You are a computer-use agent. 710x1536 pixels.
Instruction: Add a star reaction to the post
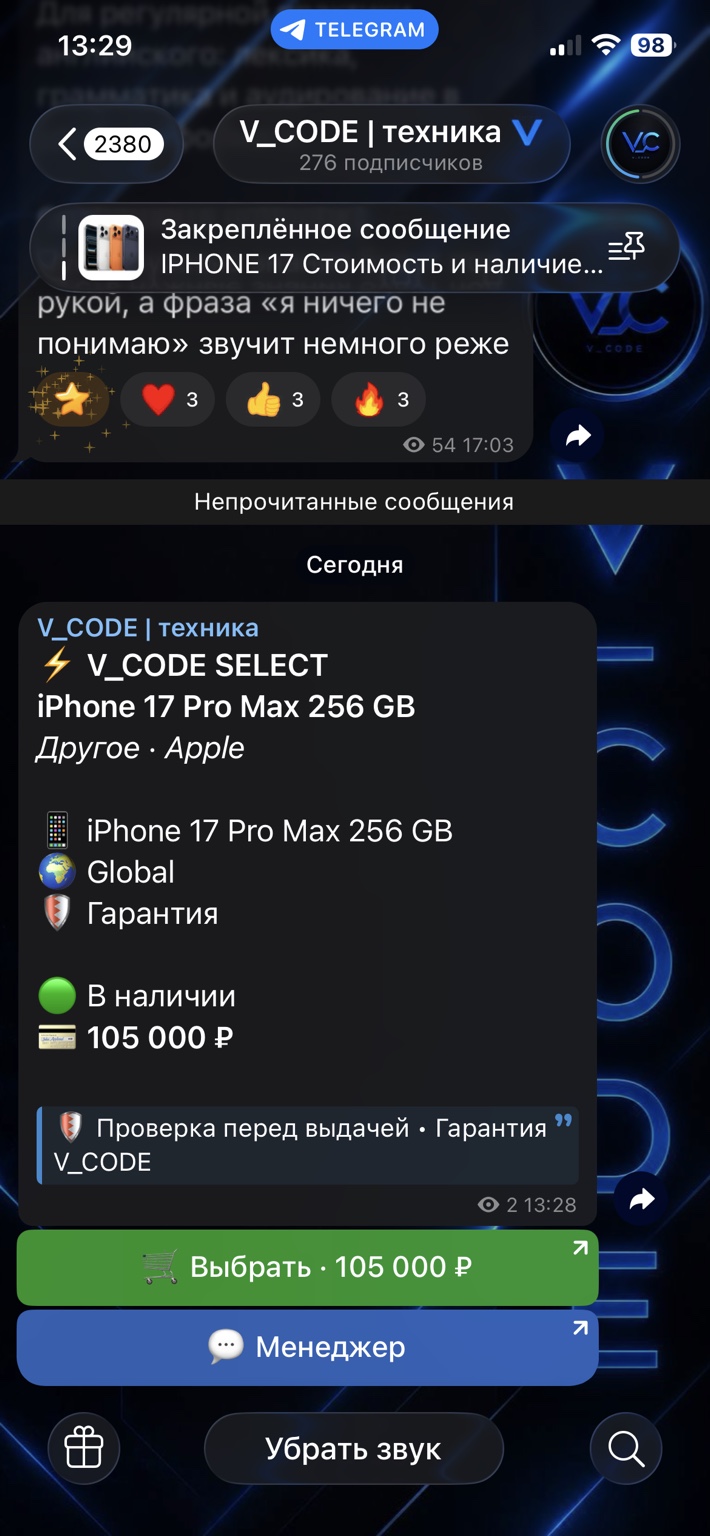(x=72, y=400)
